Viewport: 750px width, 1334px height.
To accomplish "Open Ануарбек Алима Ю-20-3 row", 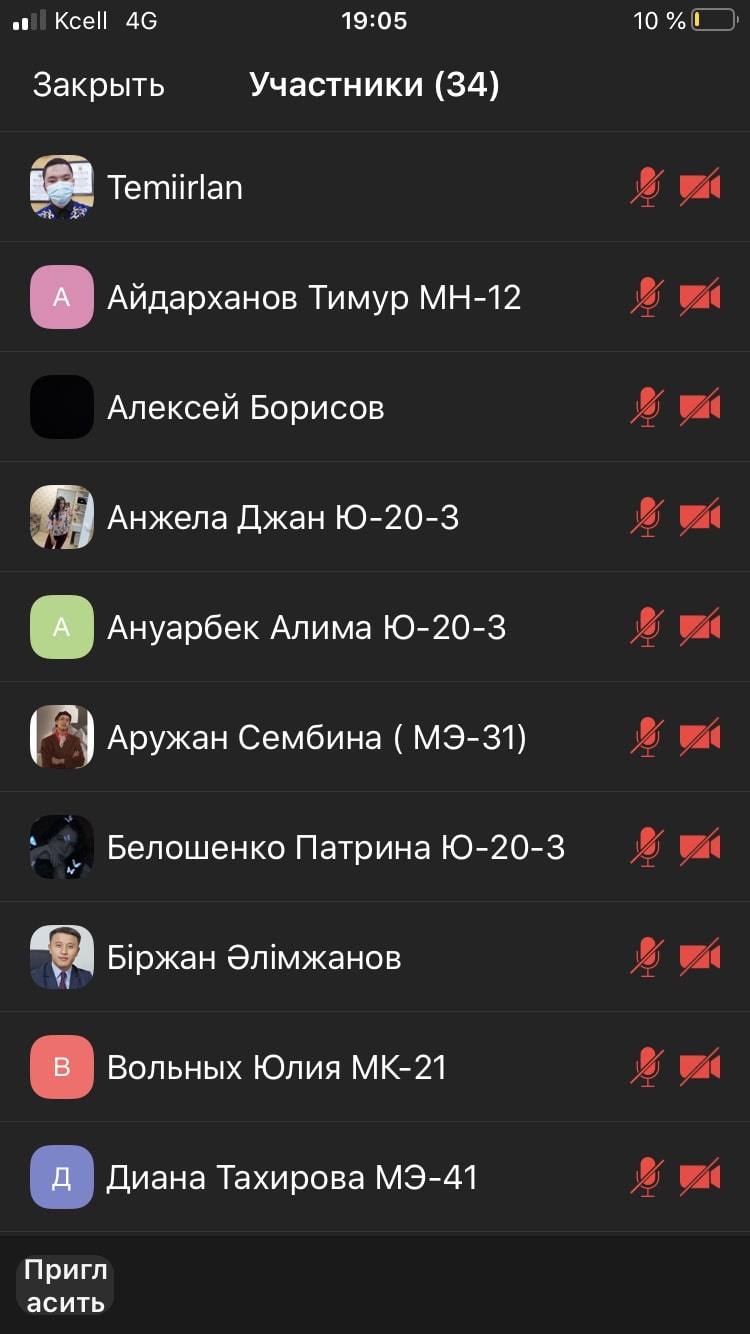I will (x=306, y=627).
